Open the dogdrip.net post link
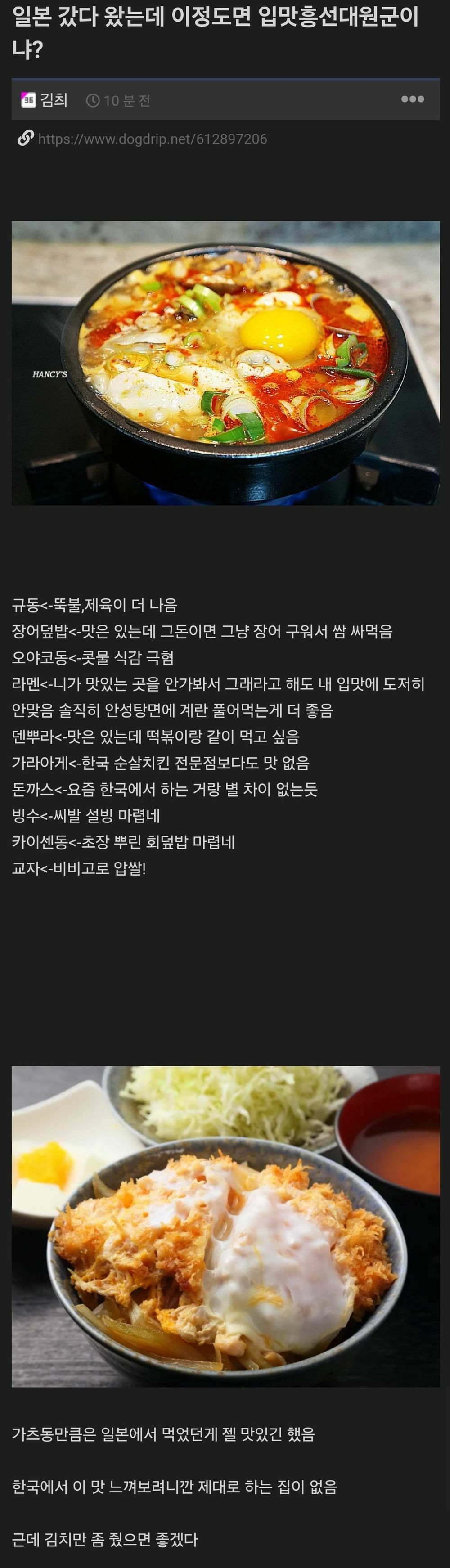 click(x=152, y=139)
